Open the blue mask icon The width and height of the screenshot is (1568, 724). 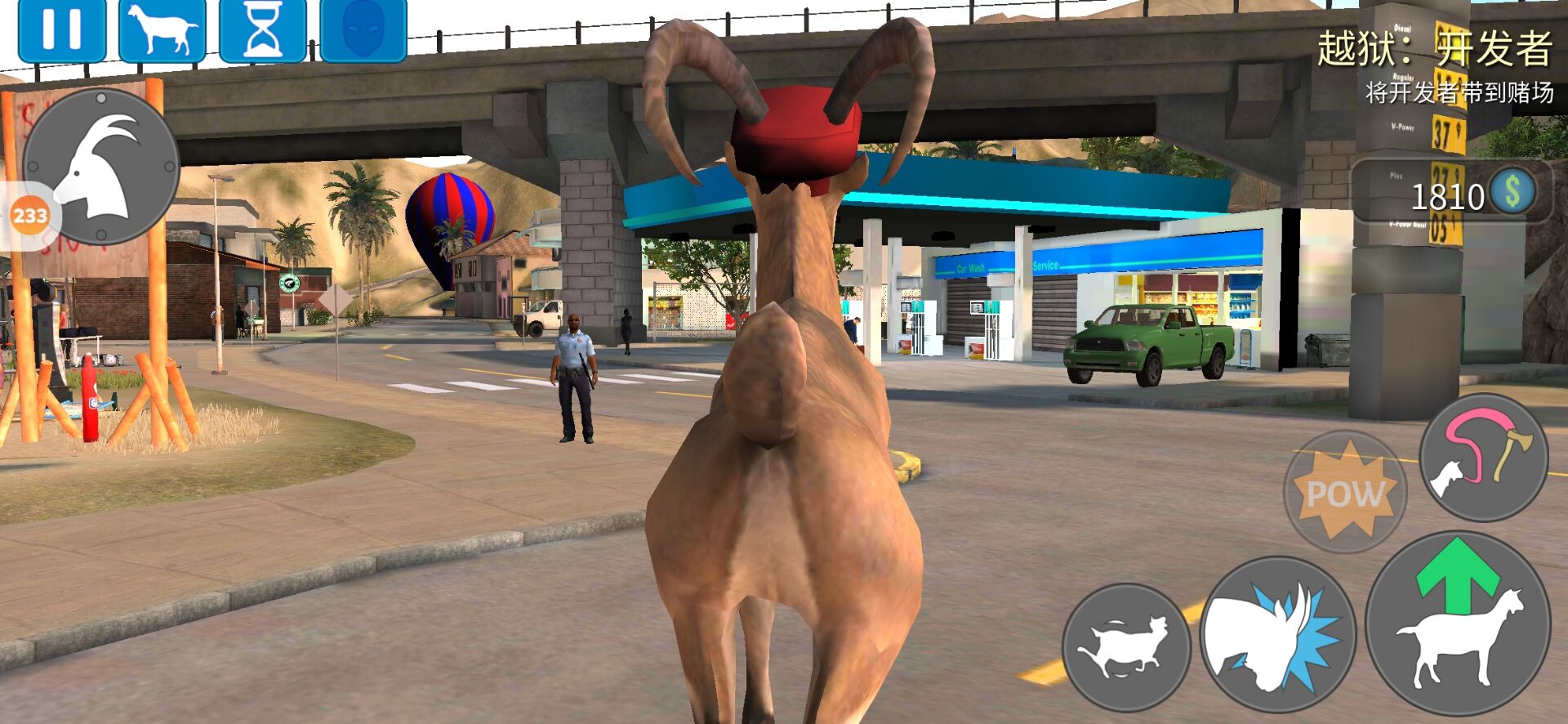click(363, 30)
